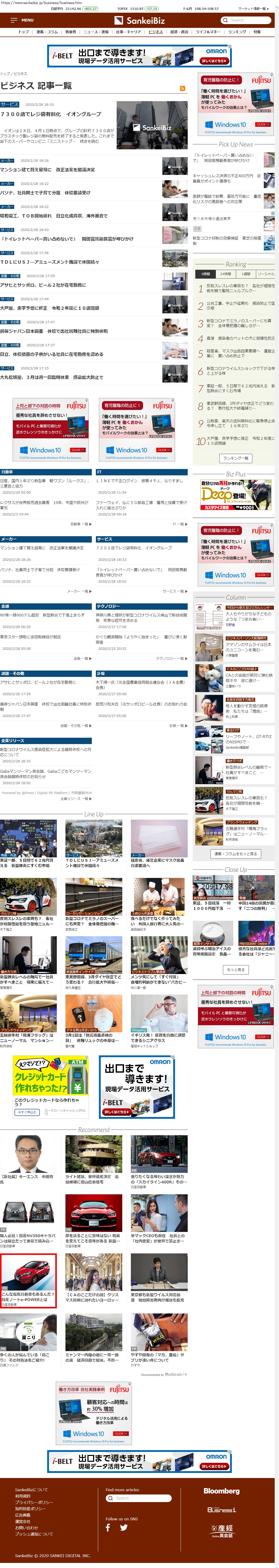View the 自動車一覧 link
The width and height of the screenshot is (279, 1568).
[80, 524]
